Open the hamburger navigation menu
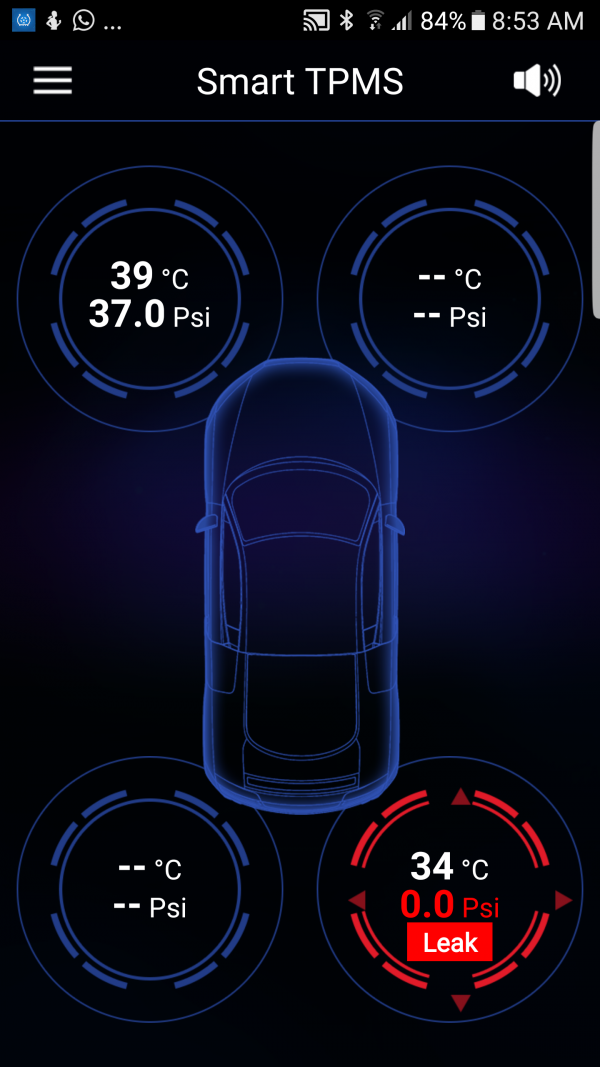 point(53,81)
